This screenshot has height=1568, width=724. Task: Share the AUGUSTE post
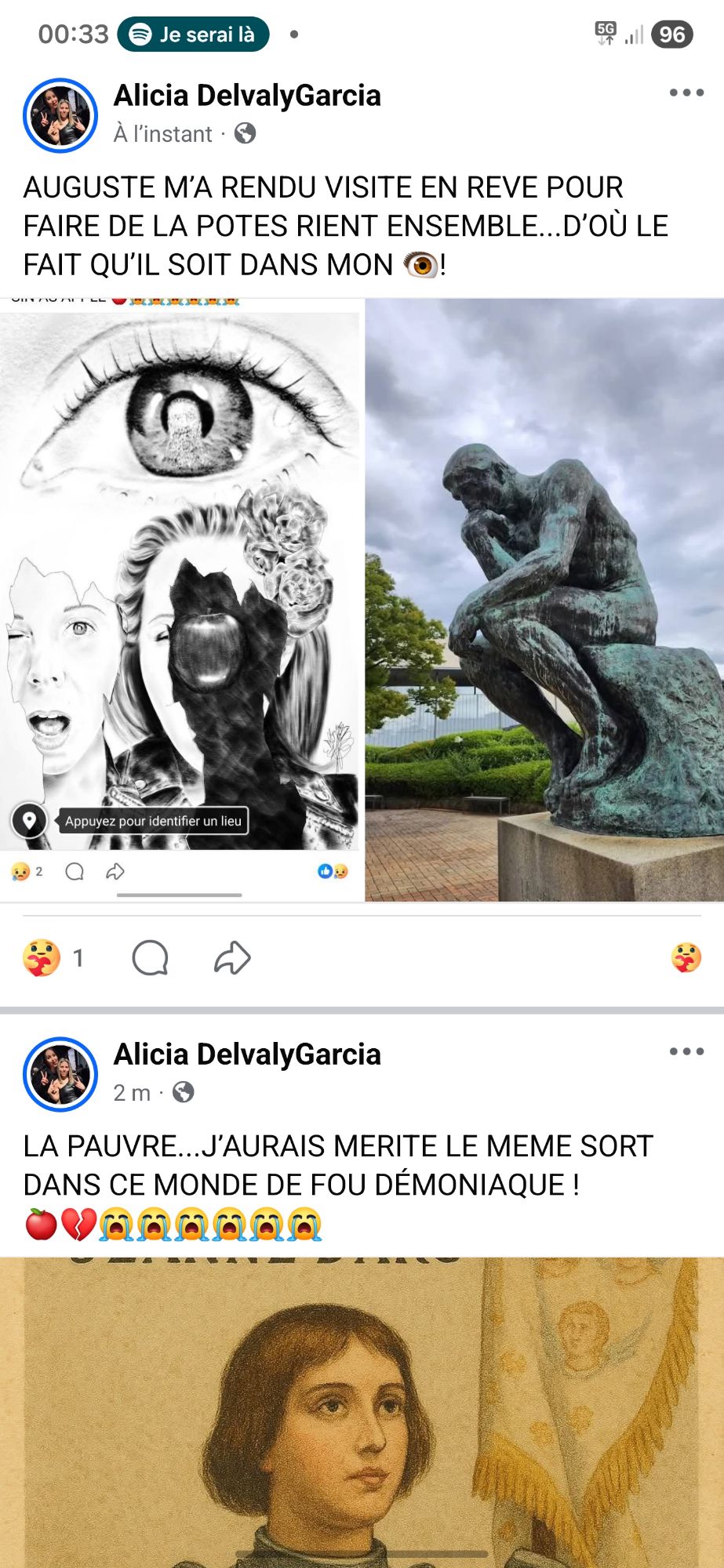click(x=232, y=957)
